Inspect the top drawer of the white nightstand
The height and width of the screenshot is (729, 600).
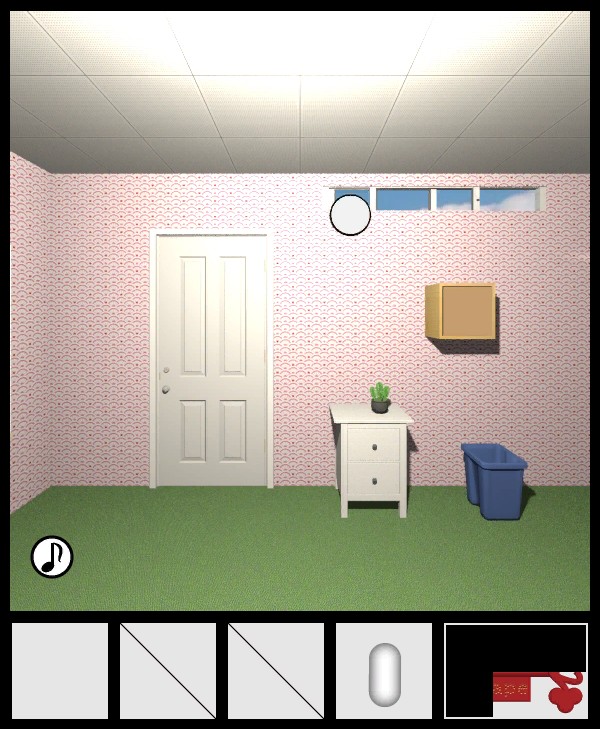375,444
